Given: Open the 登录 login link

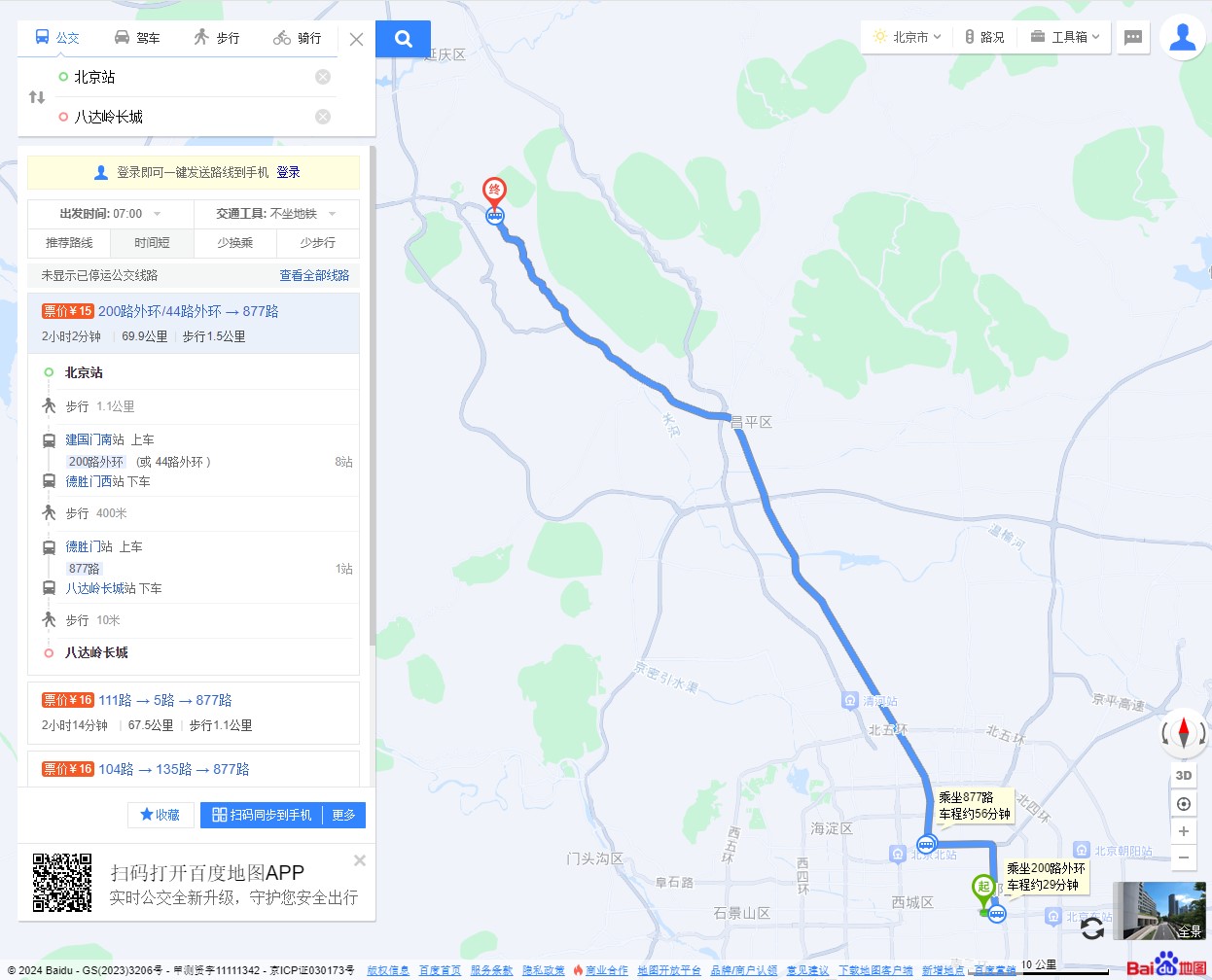Looking at the screenshot, I should point(288,172).
